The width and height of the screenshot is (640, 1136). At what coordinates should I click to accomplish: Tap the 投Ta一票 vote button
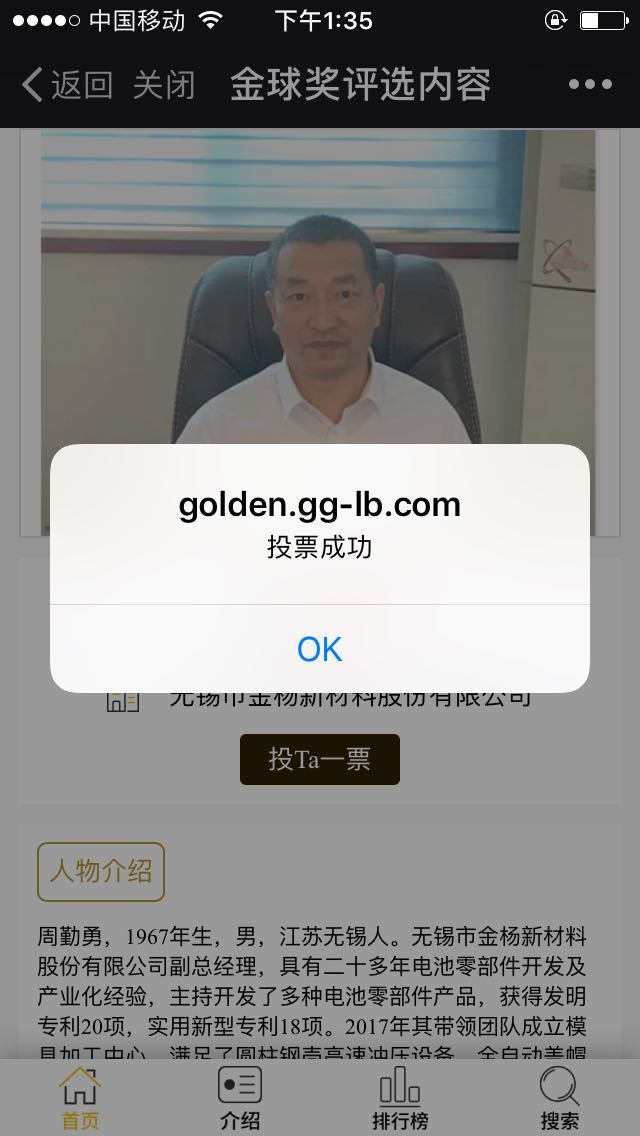319,759
